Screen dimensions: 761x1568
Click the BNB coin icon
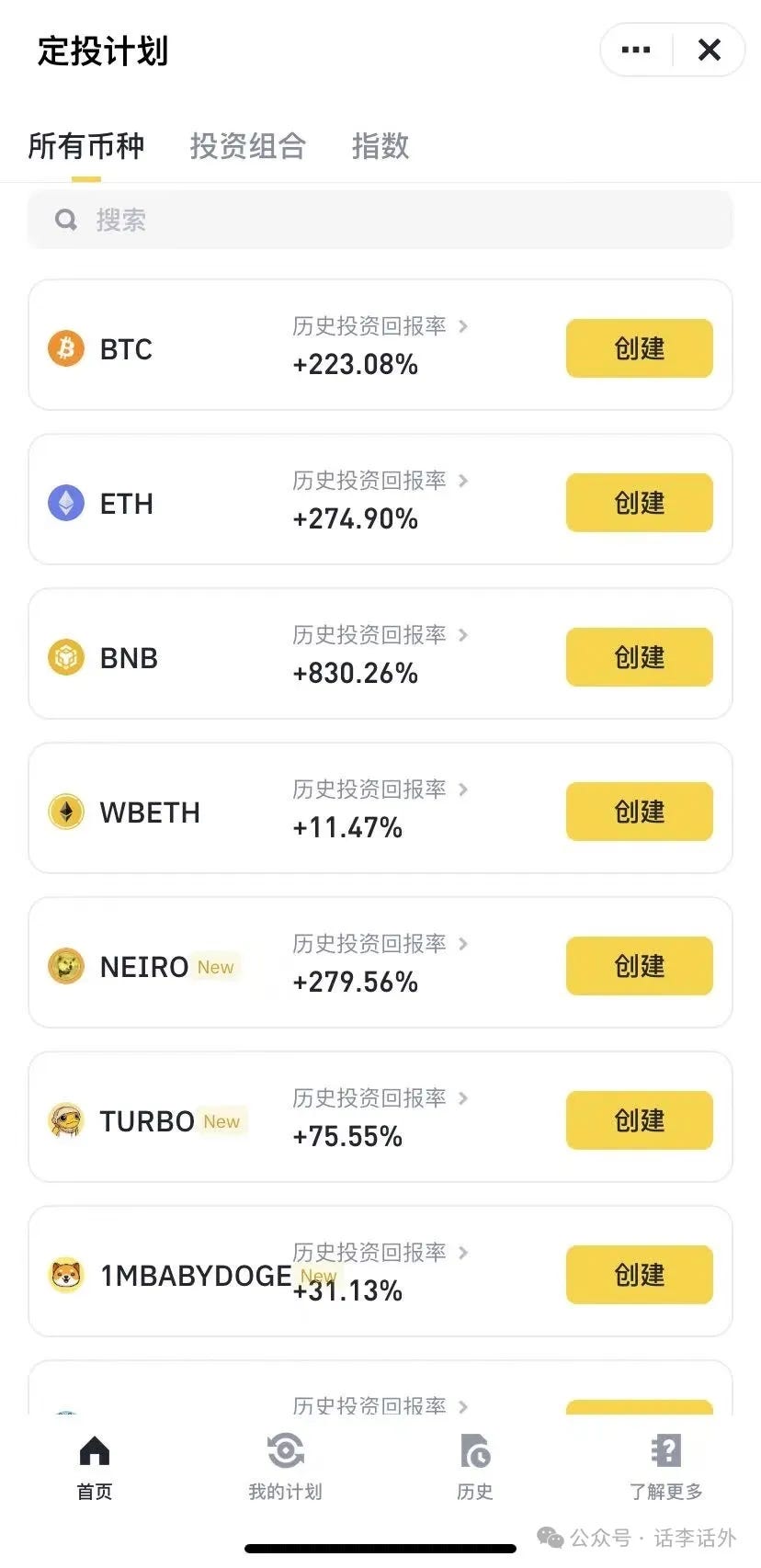65,656
